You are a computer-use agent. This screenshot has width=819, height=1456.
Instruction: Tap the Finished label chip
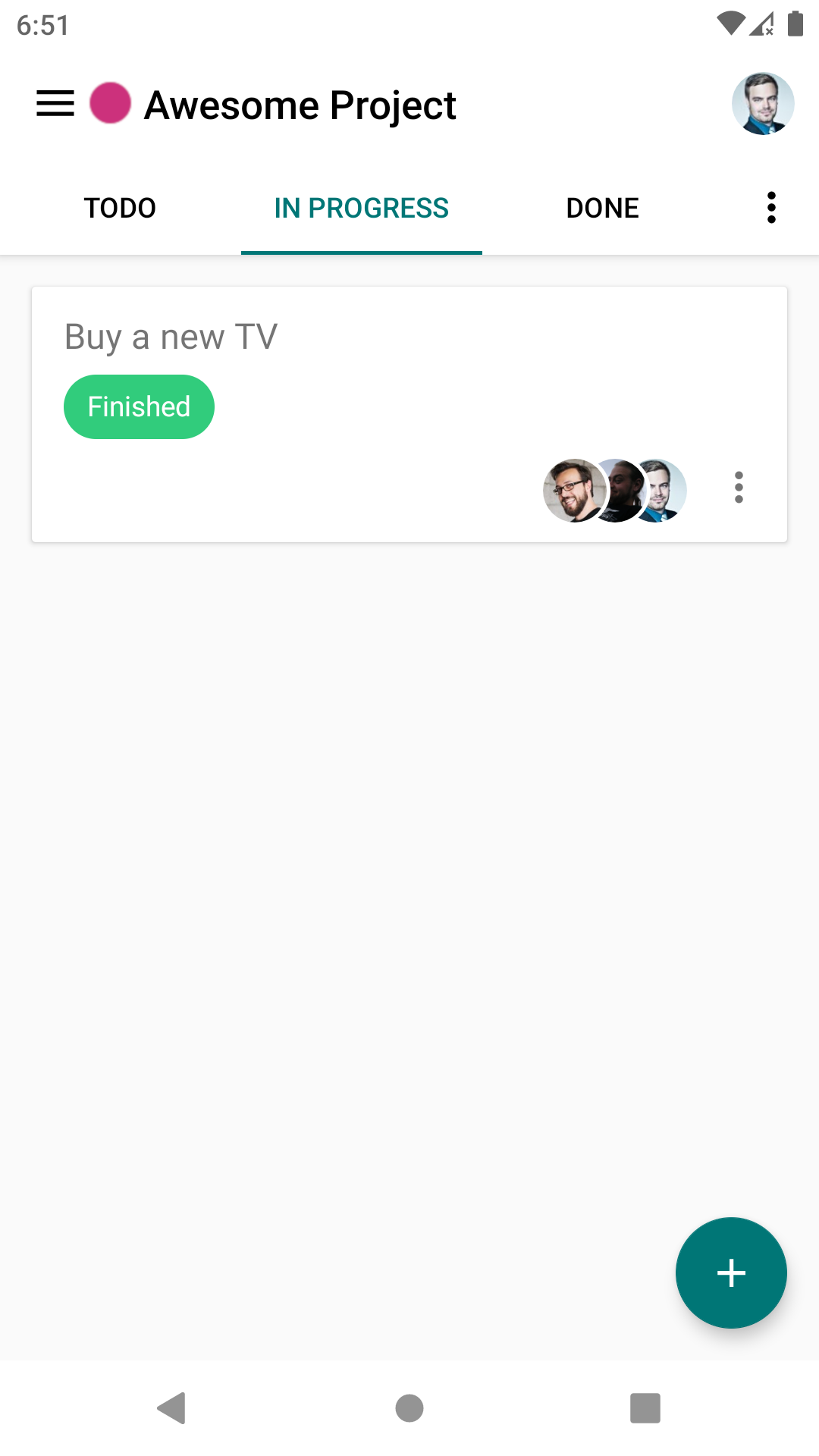(x=139, y=406)
